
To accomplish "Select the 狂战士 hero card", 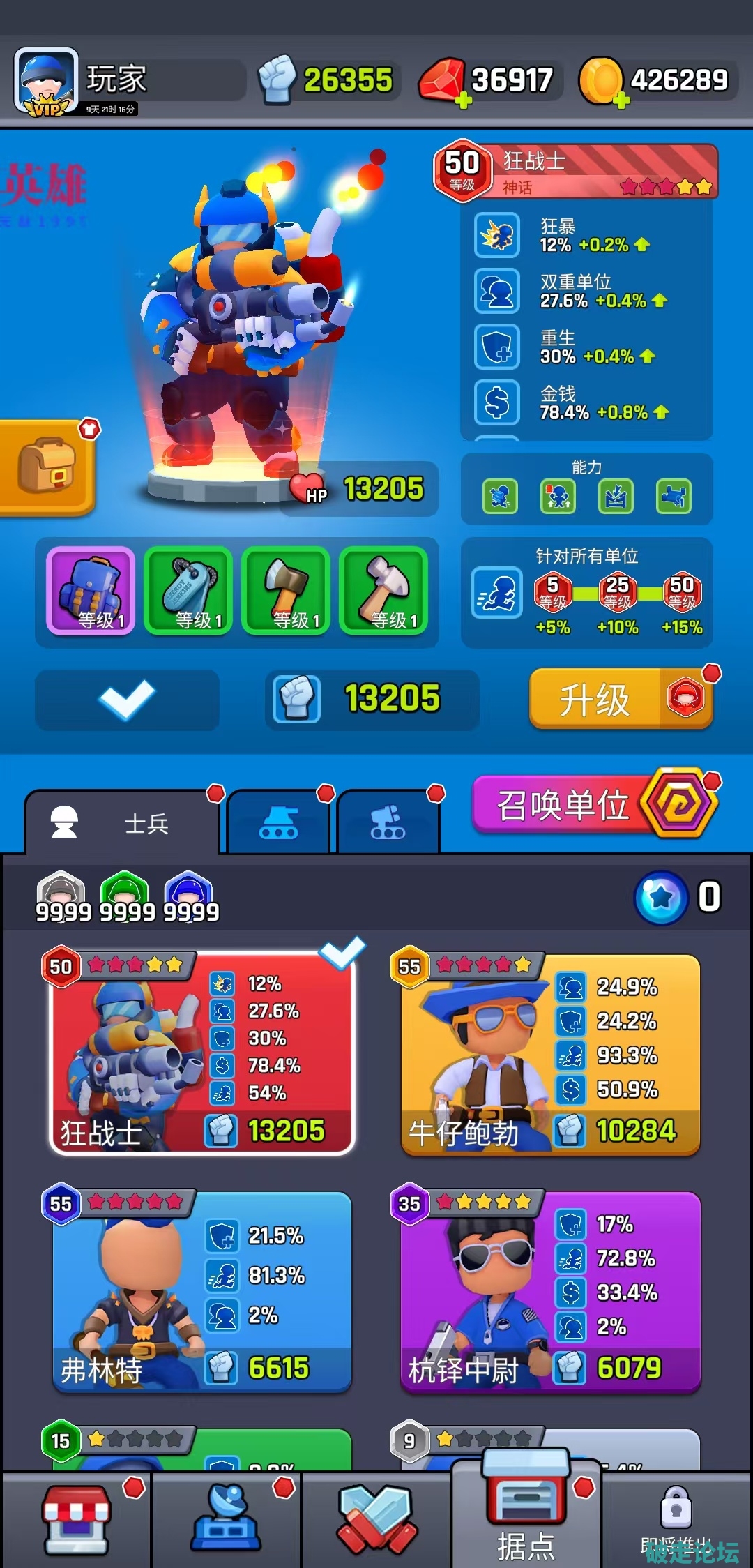I will tap(202, 1055).
